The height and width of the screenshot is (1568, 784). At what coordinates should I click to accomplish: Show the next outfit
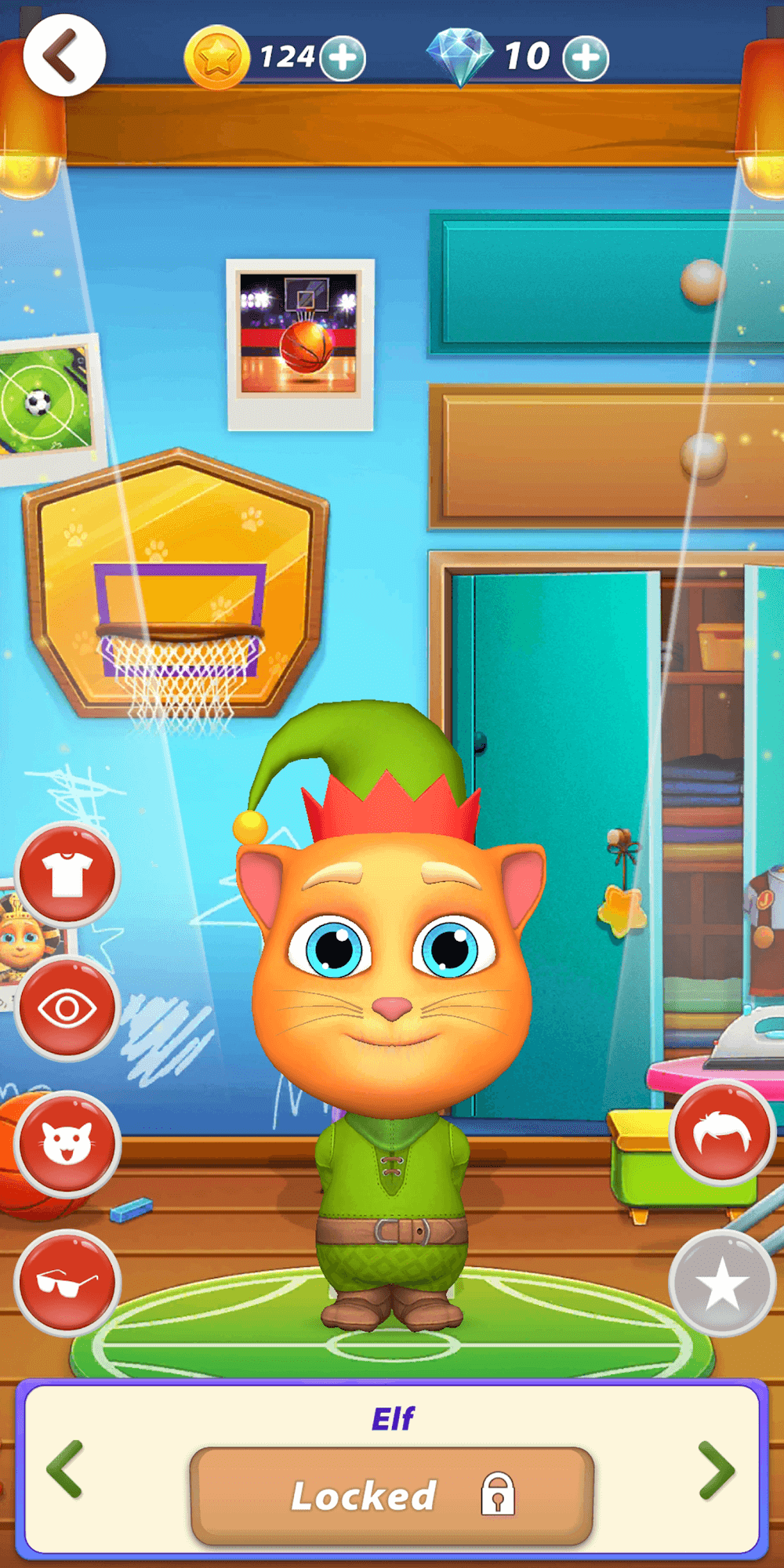point(717,1469)
